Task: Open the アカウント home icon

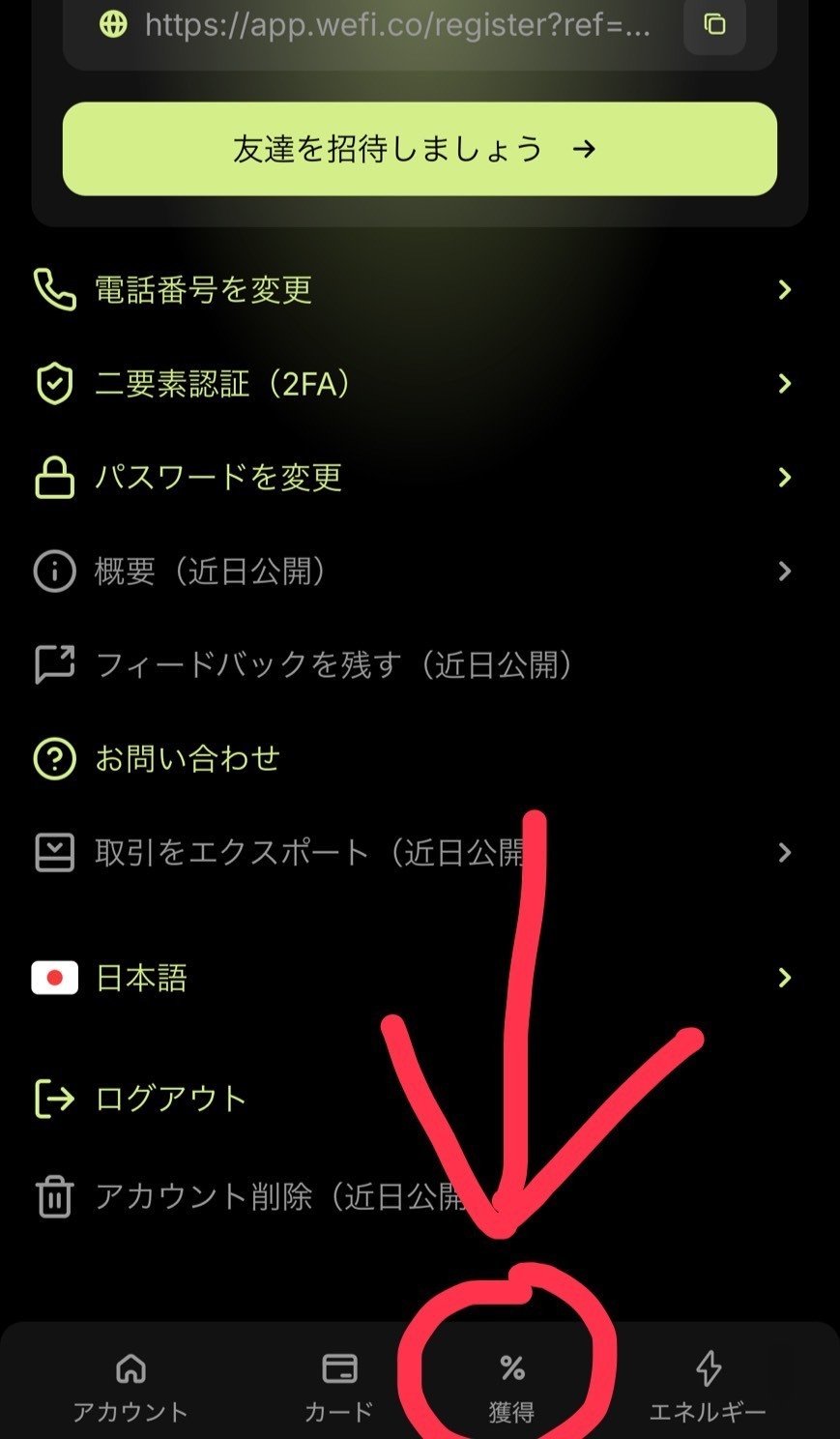Action: coord(130,1366)
